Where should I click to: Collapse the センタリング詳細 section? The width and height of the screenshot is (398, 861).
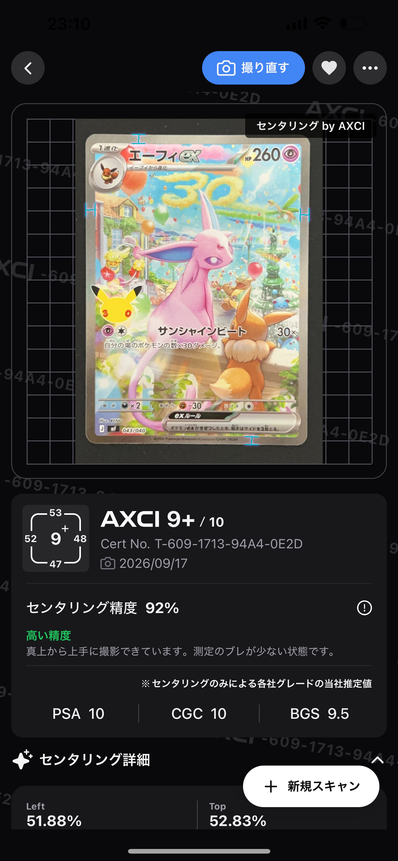point(377,760)
